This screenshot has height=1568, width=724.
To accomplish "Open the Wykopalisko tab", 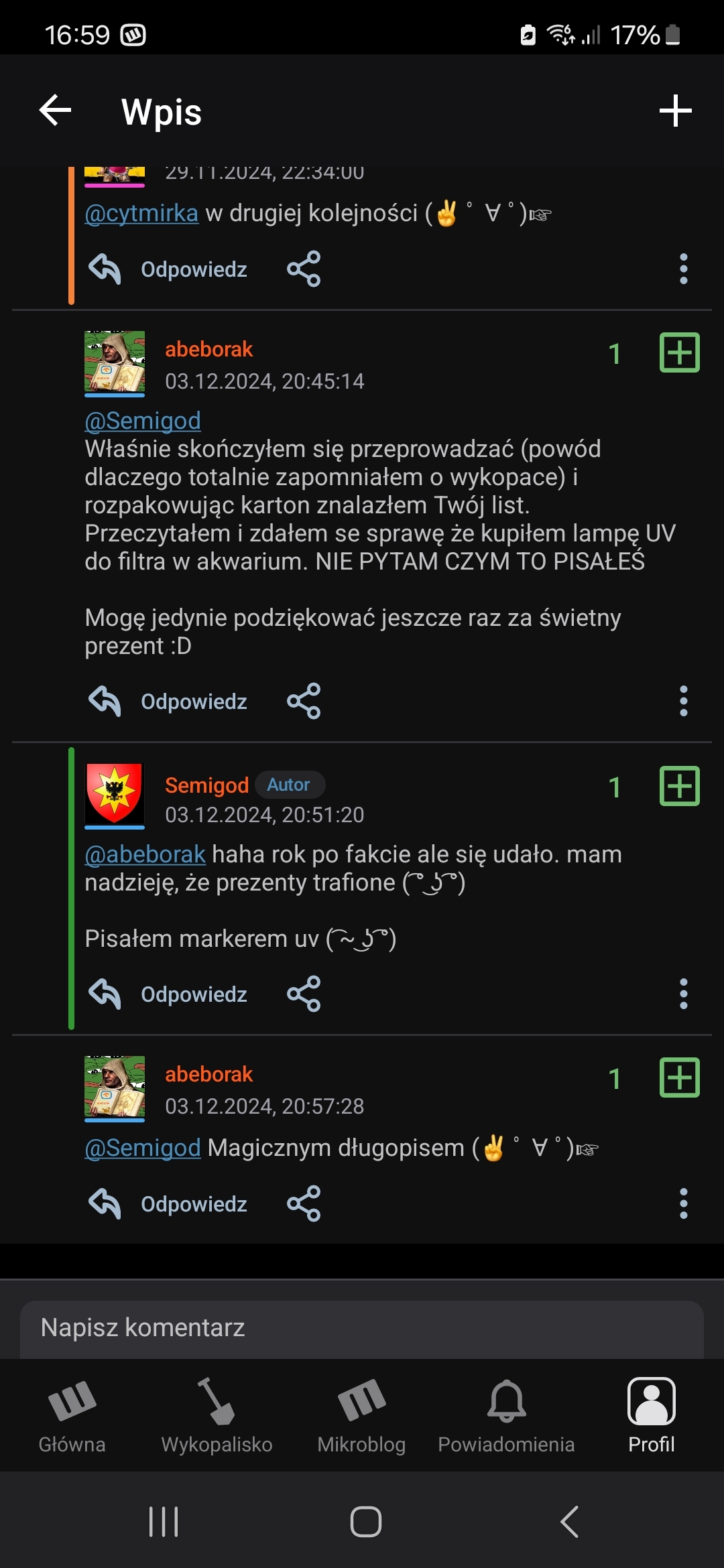I will point(217,1415).
